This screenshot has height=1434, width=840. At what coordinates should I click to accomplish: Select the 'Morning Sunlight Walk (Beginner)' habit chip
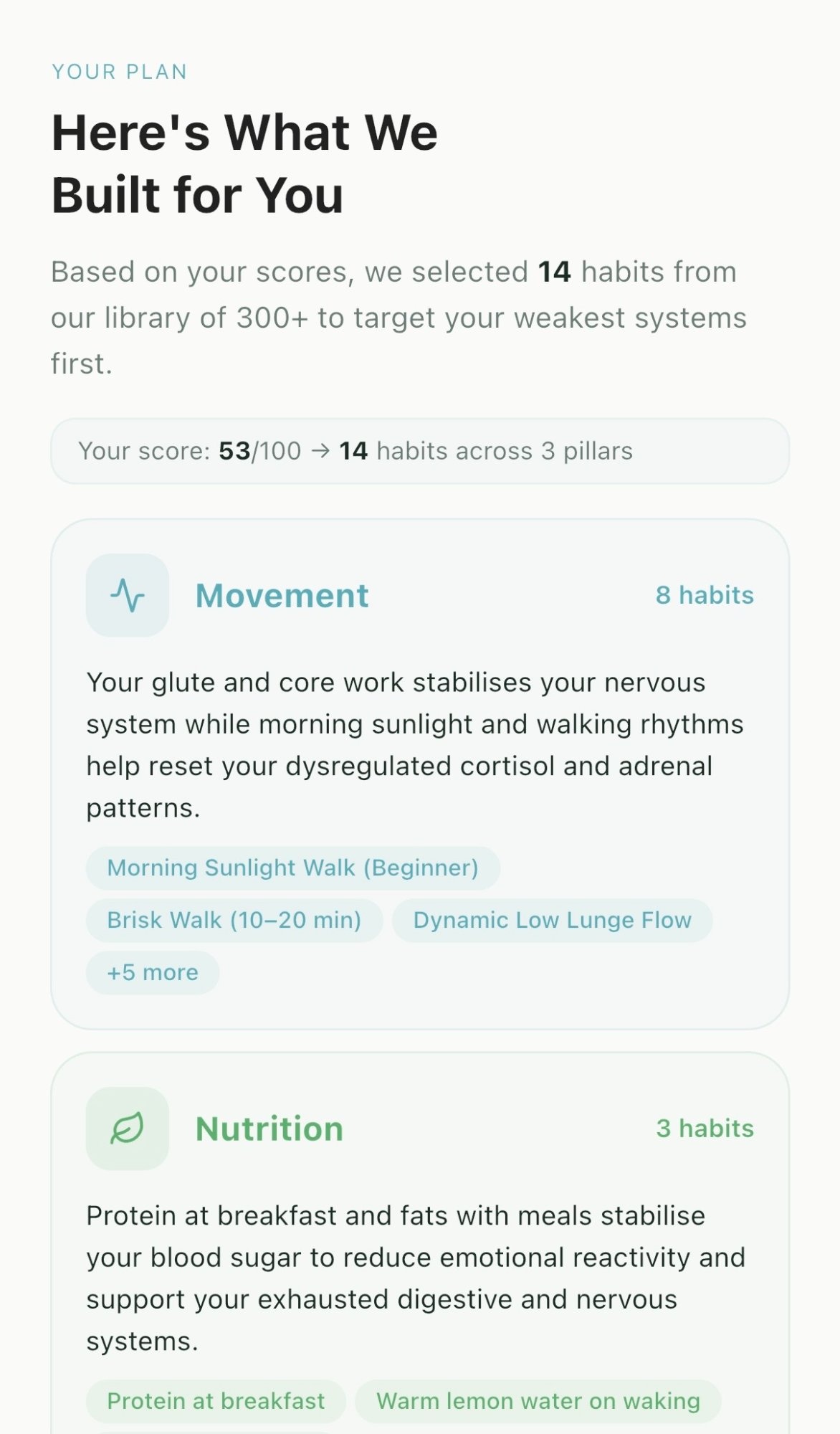[x=292, y=868]
